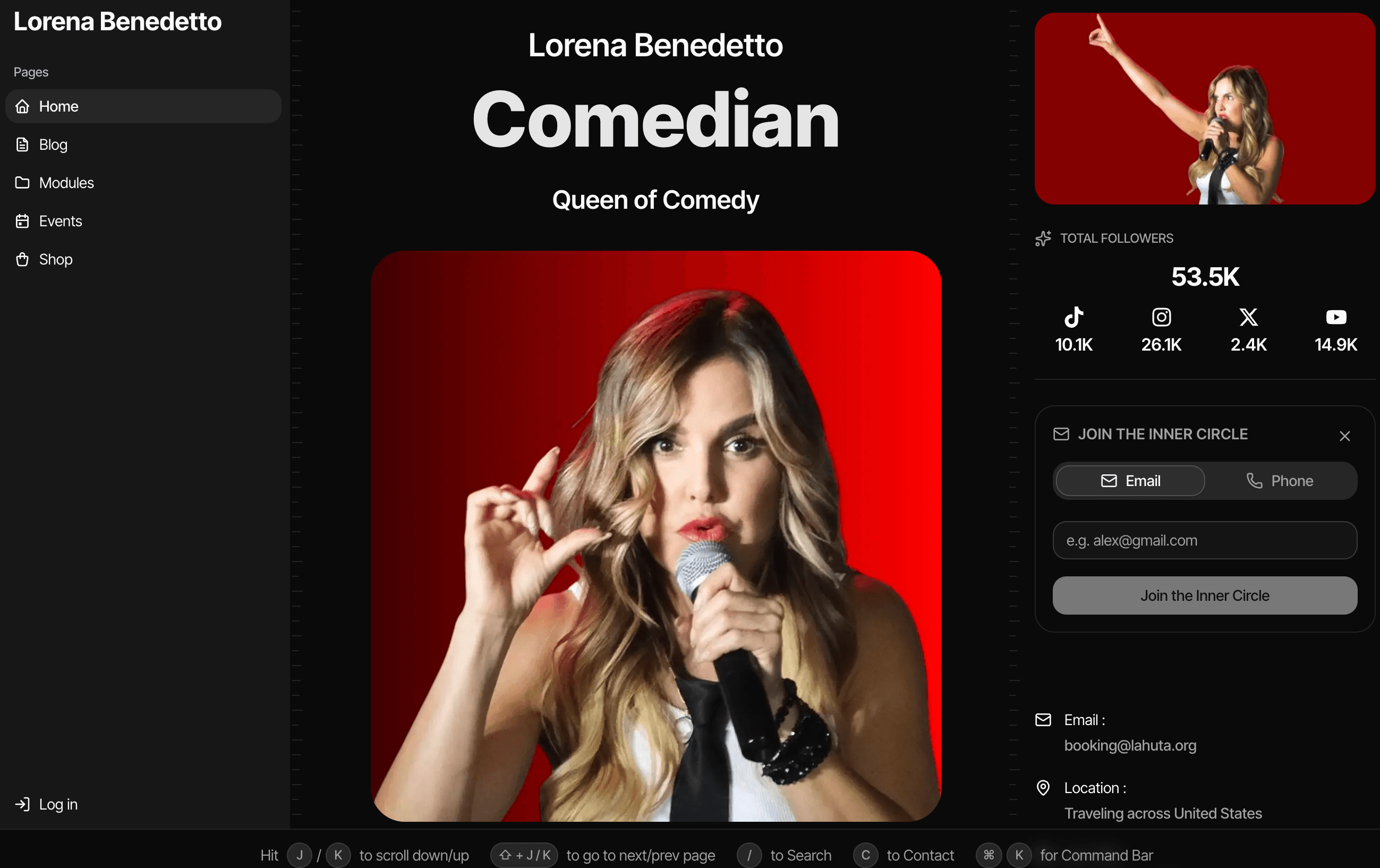The width and height of the screenshot is (1380, 868).
Task: Switch to the Phone signup tab
Action: [1280, 481]
